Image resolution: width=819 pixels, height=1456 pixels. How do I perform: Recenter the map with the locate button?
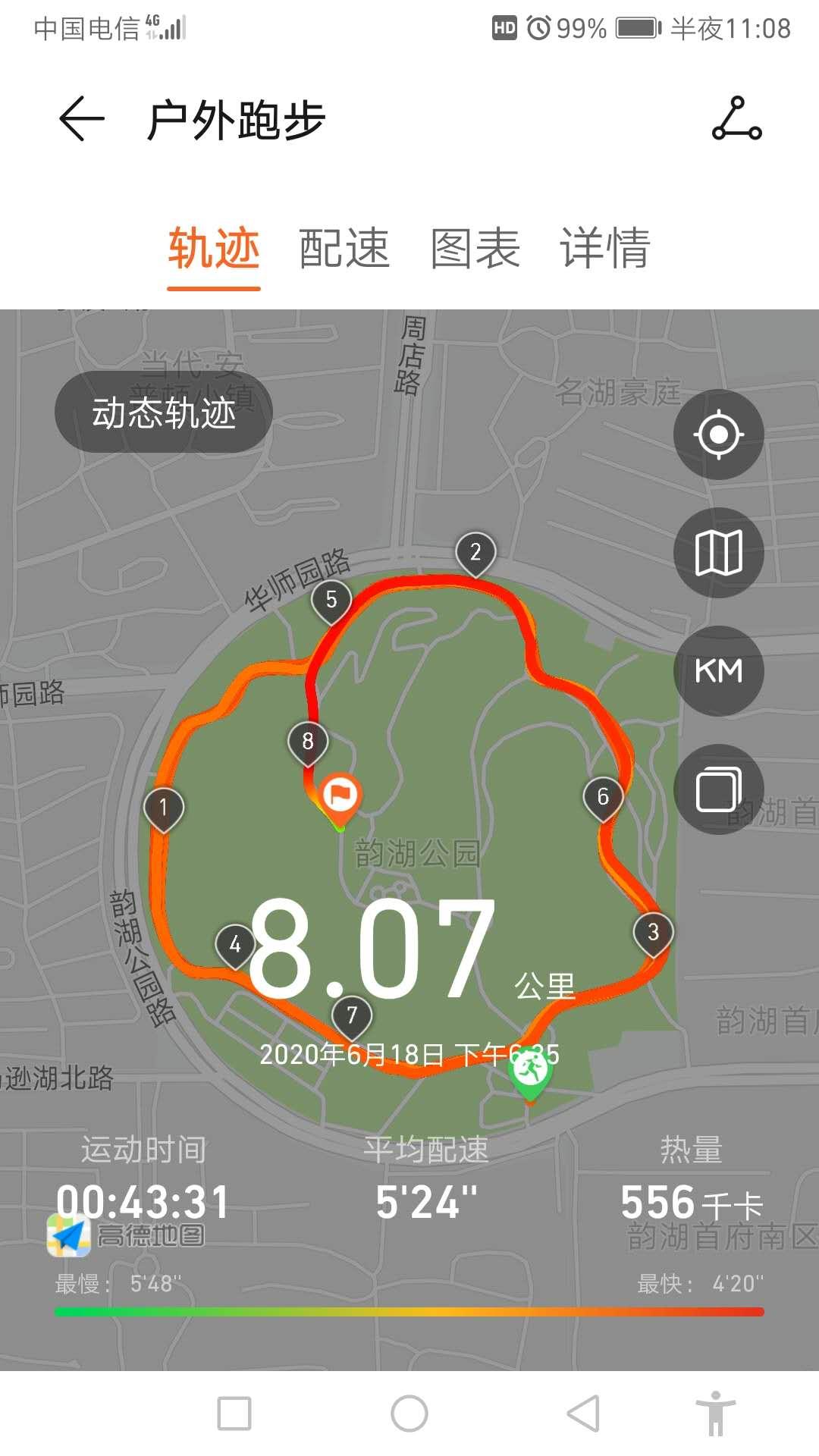tap(718, 435)
